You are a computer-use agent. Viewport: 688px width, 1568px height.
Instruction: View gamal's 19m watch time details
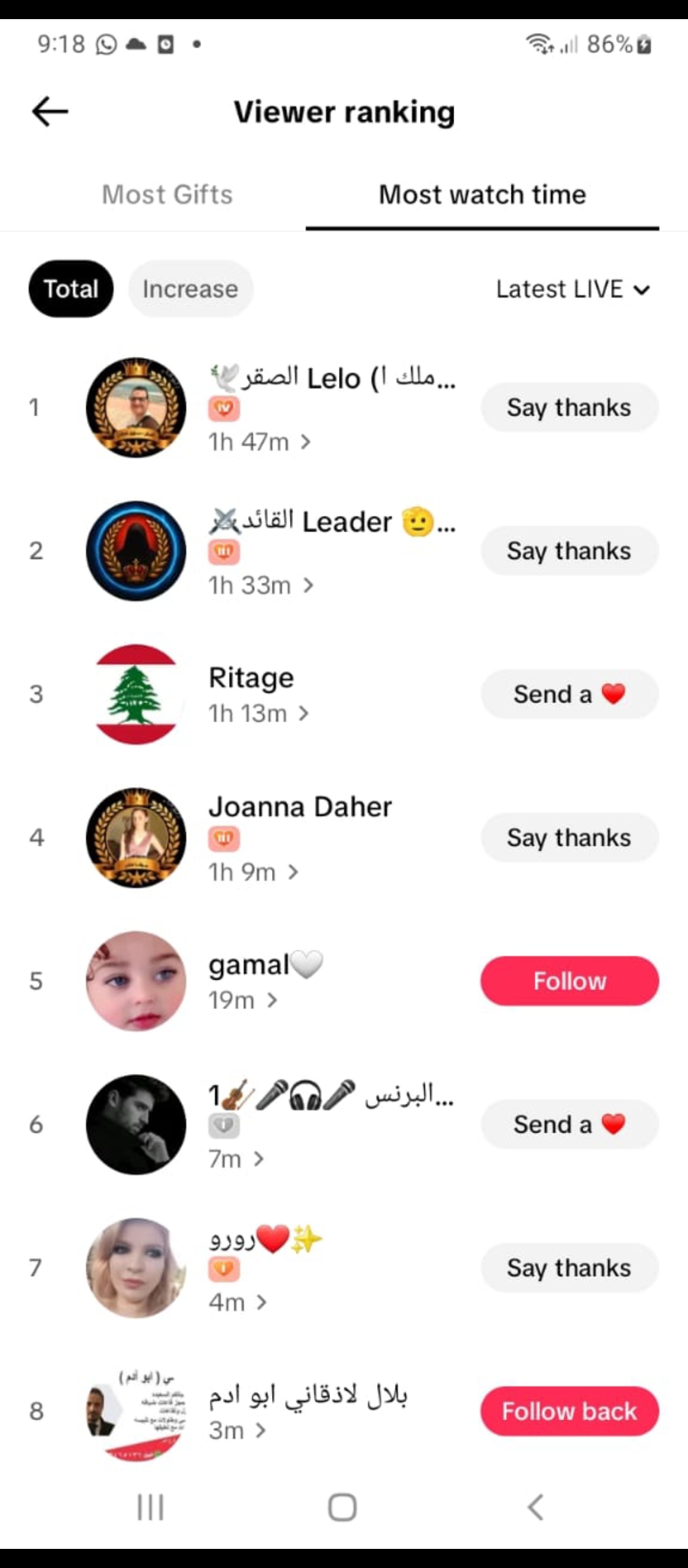[243, 1000]
